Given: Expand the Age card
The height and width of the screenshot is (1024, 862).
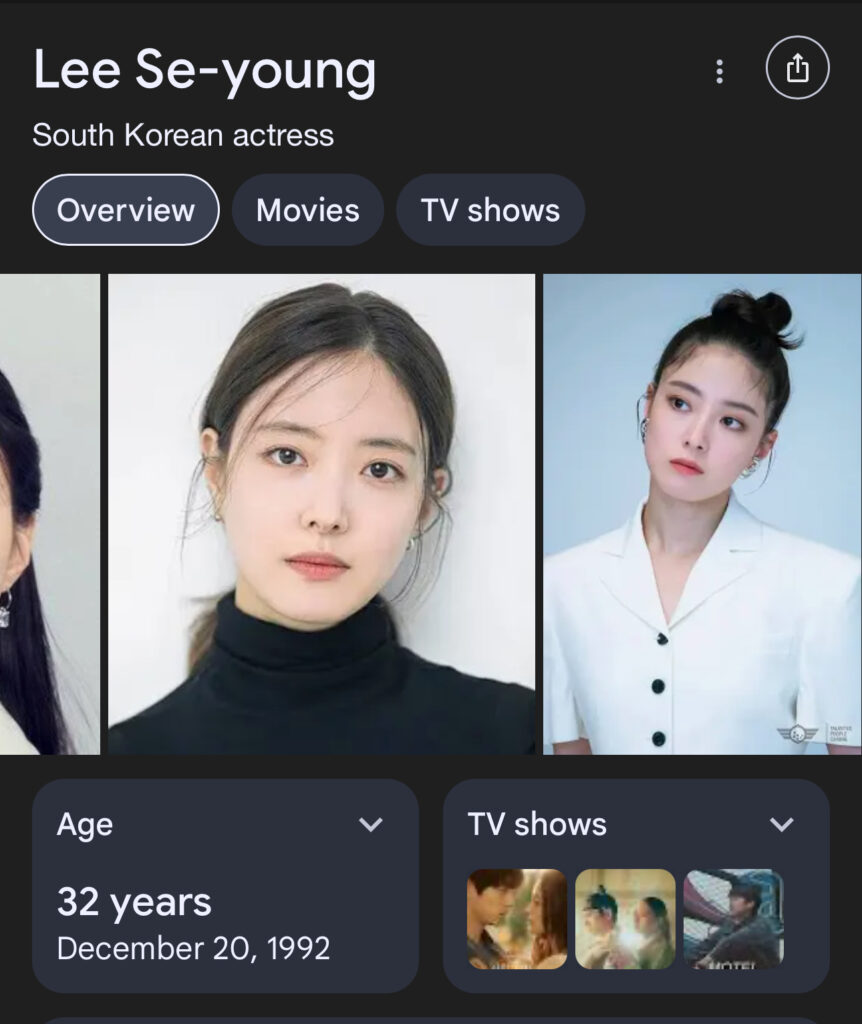Looking at the screenshot, I should (x=371, y=825).
